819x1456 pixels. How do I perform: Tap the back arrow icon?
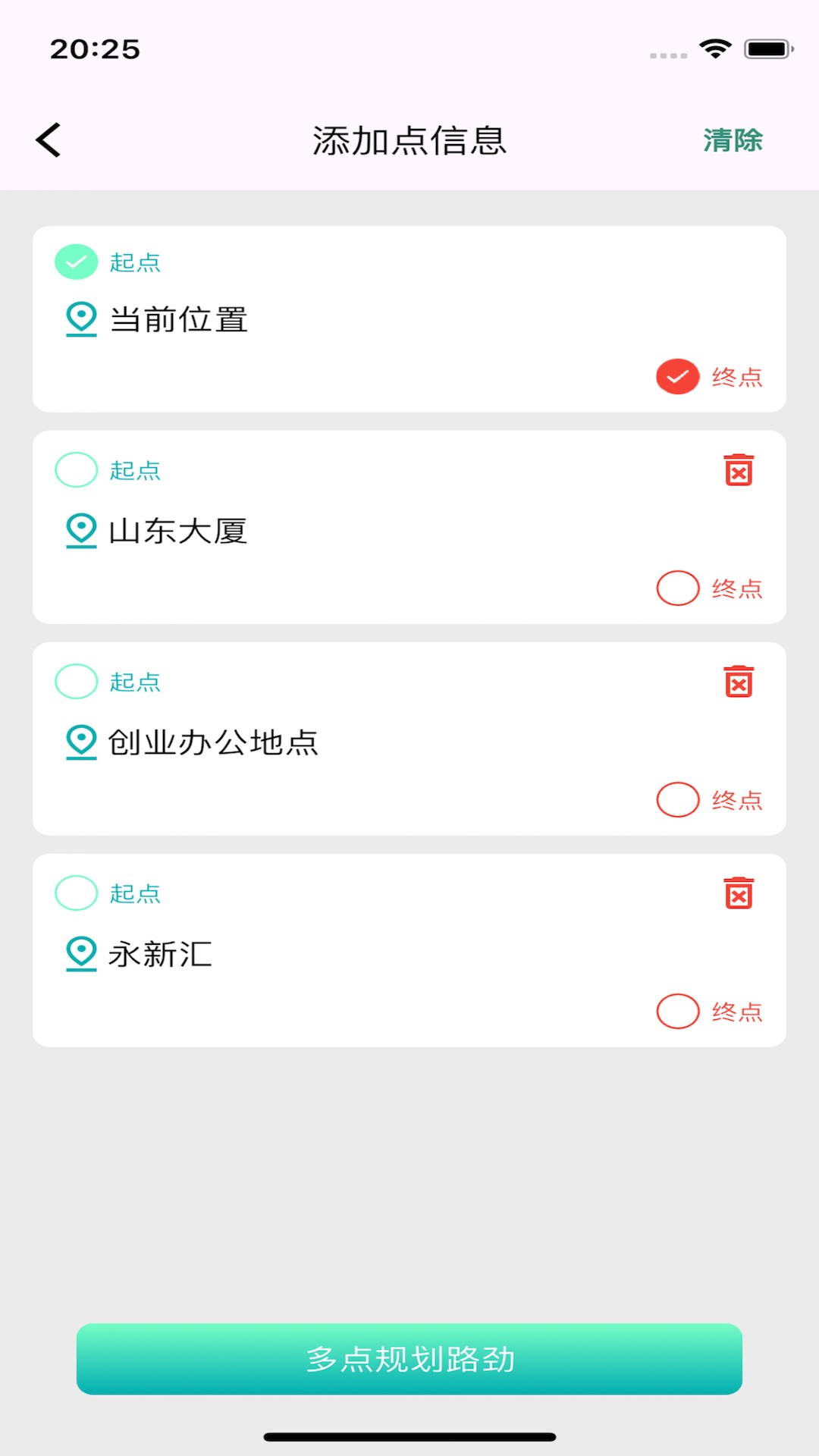coord(48,140)
